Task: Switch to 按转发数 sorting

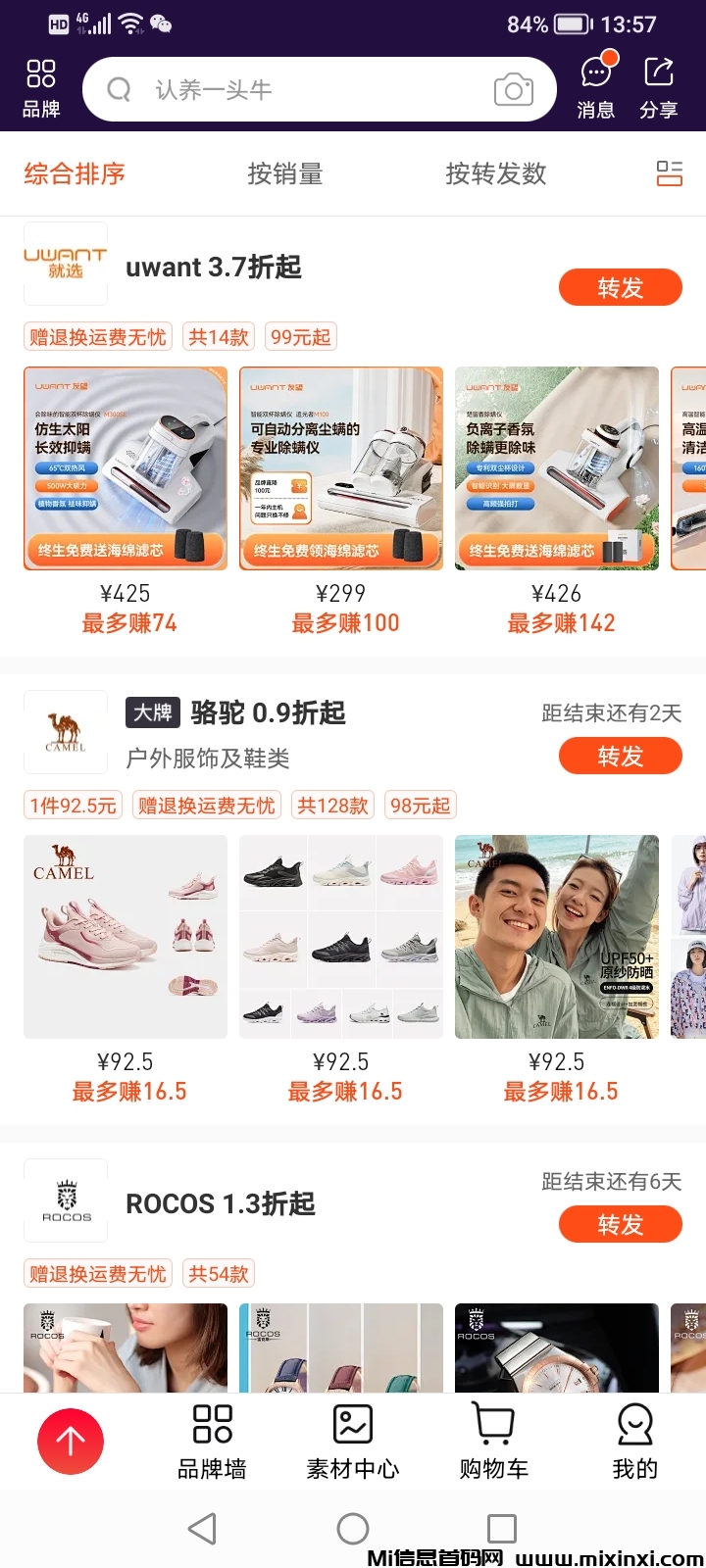Action: pos(495,174)
